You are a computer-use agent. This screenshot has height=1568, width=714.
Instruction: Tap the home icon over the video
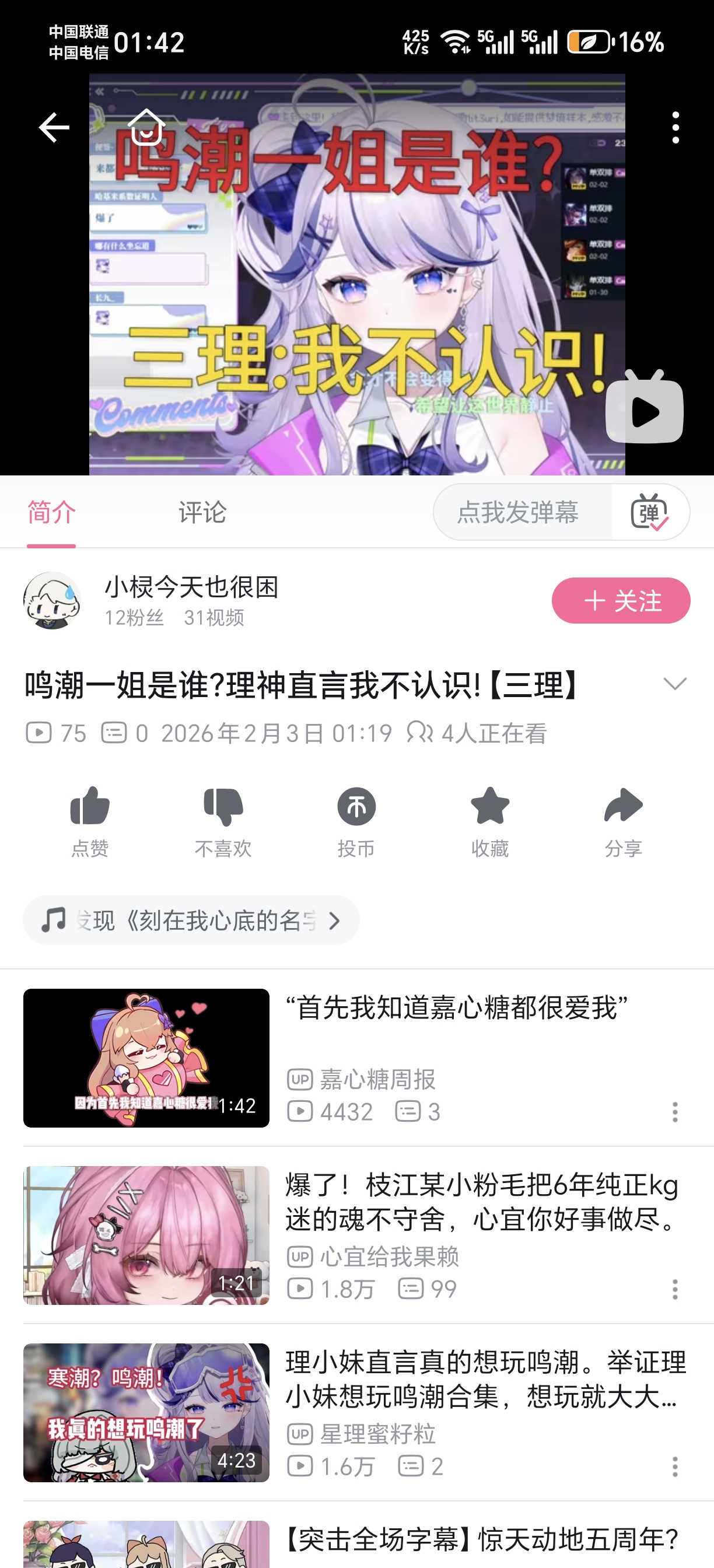click(x=146, y=127)
